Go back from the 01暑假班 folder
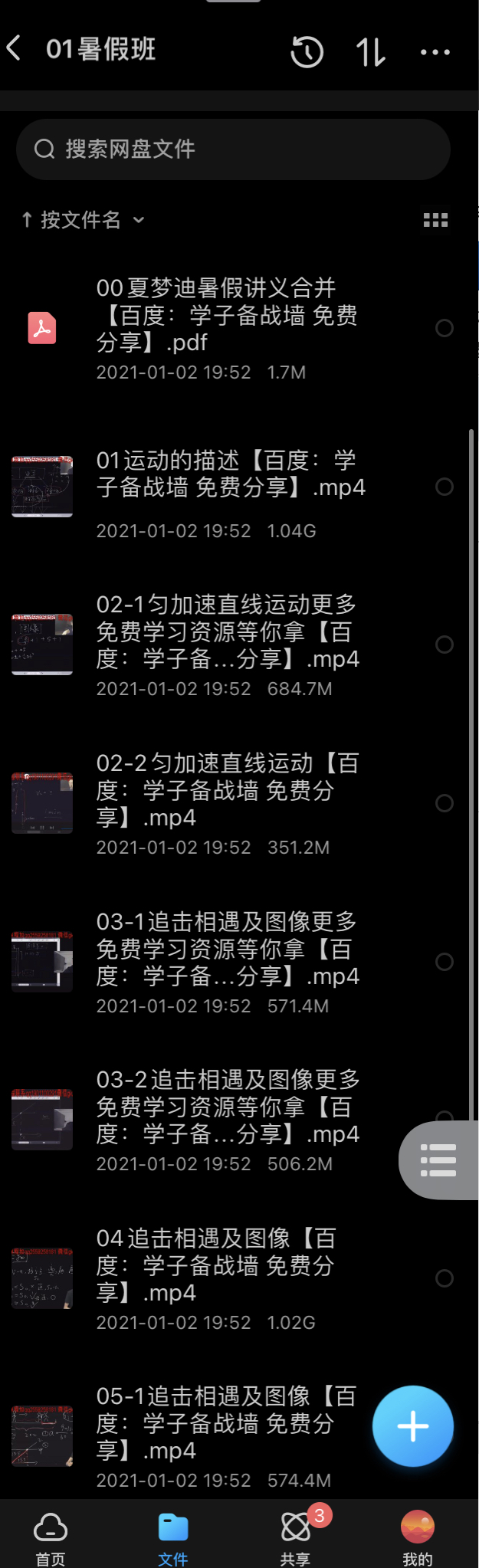 (15, 49)
